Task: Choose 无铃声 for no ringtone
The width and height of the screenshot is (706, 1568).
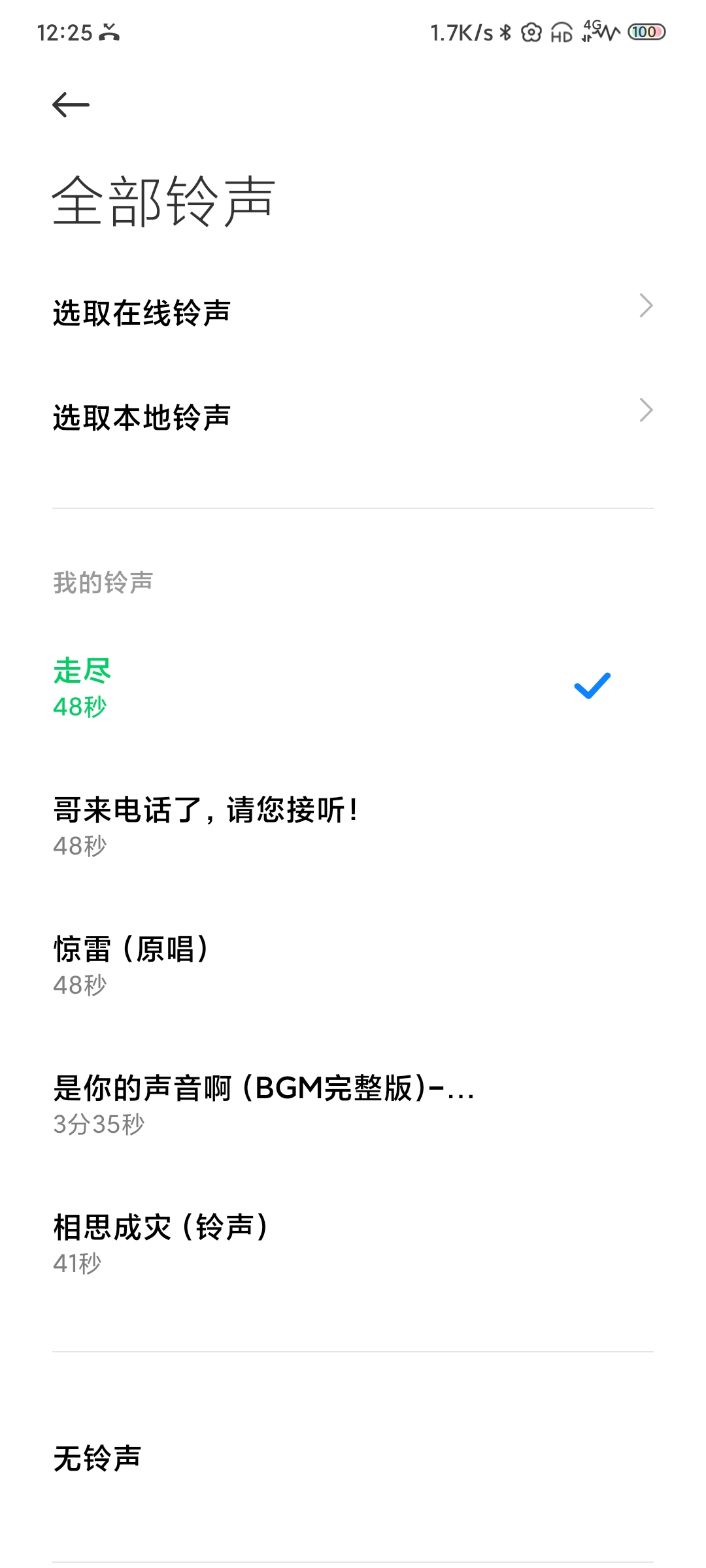Action: coord(353,1458)
